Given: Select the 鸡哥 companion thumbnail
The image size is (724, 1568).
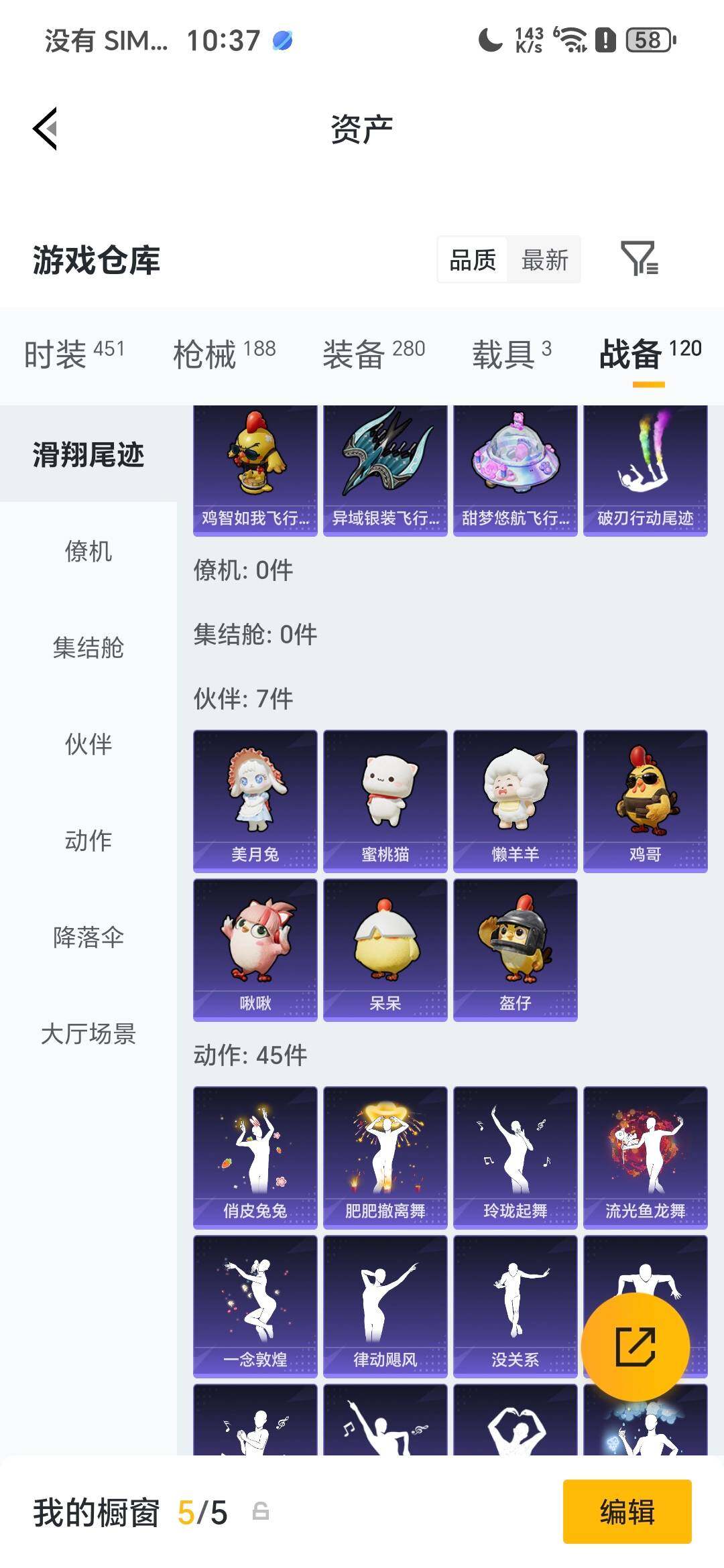Looking at the screenshot, I should [x=645, y=799].
